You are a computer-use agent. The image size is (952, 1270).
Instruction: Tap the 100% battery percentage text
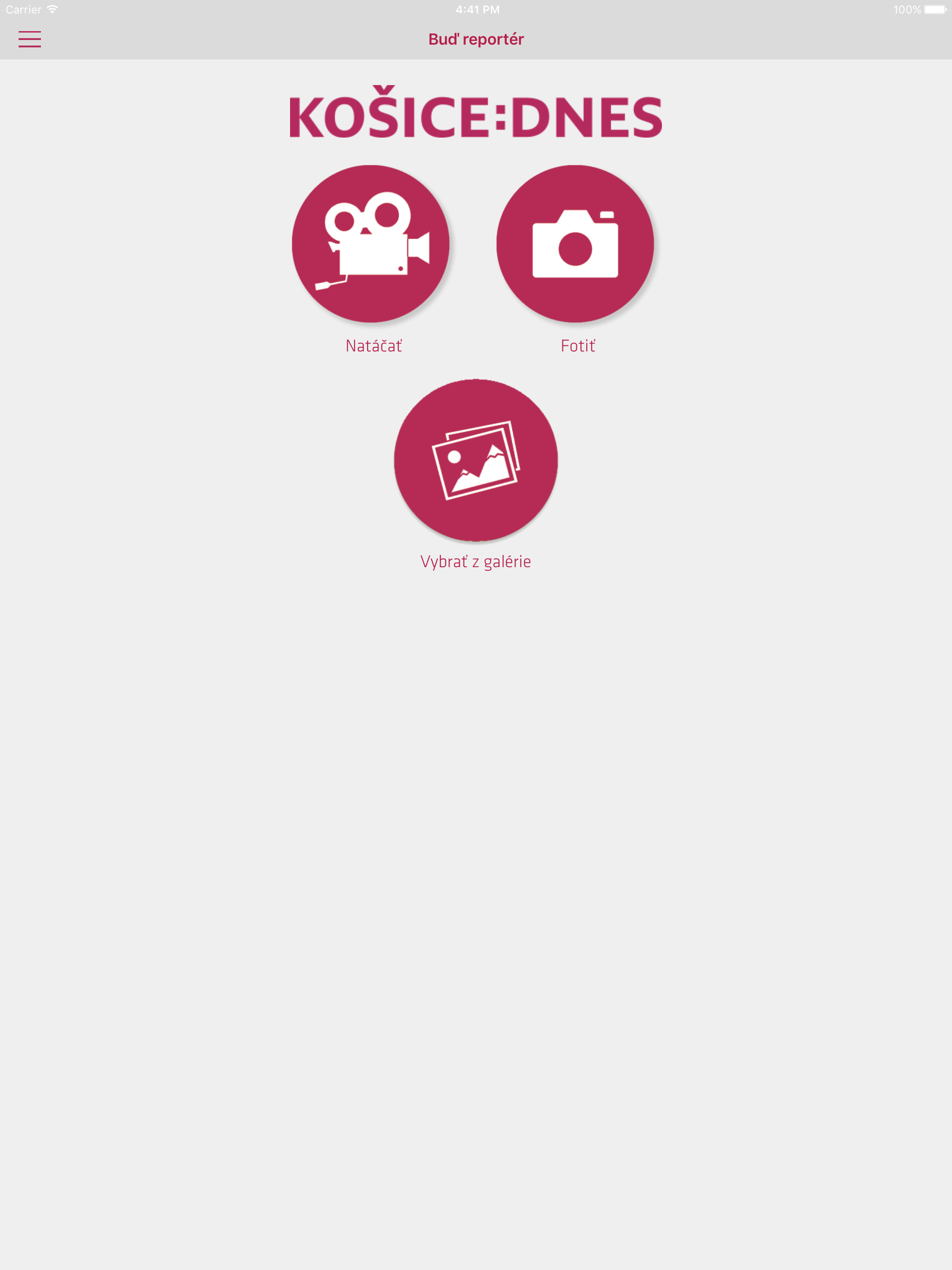(908, 9)
